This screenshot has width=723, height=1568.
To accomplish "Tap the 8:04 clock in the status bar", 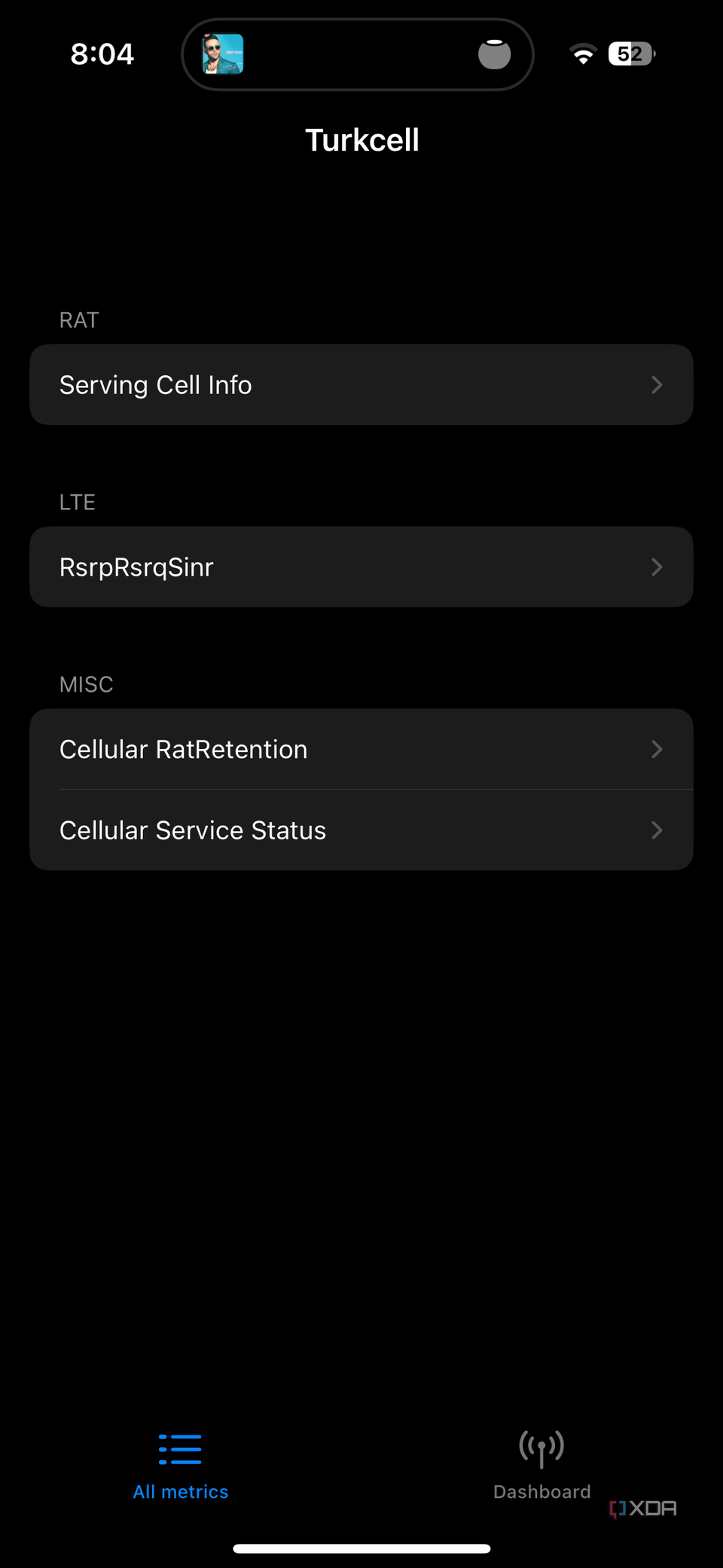I will click(x=103, y=53).
